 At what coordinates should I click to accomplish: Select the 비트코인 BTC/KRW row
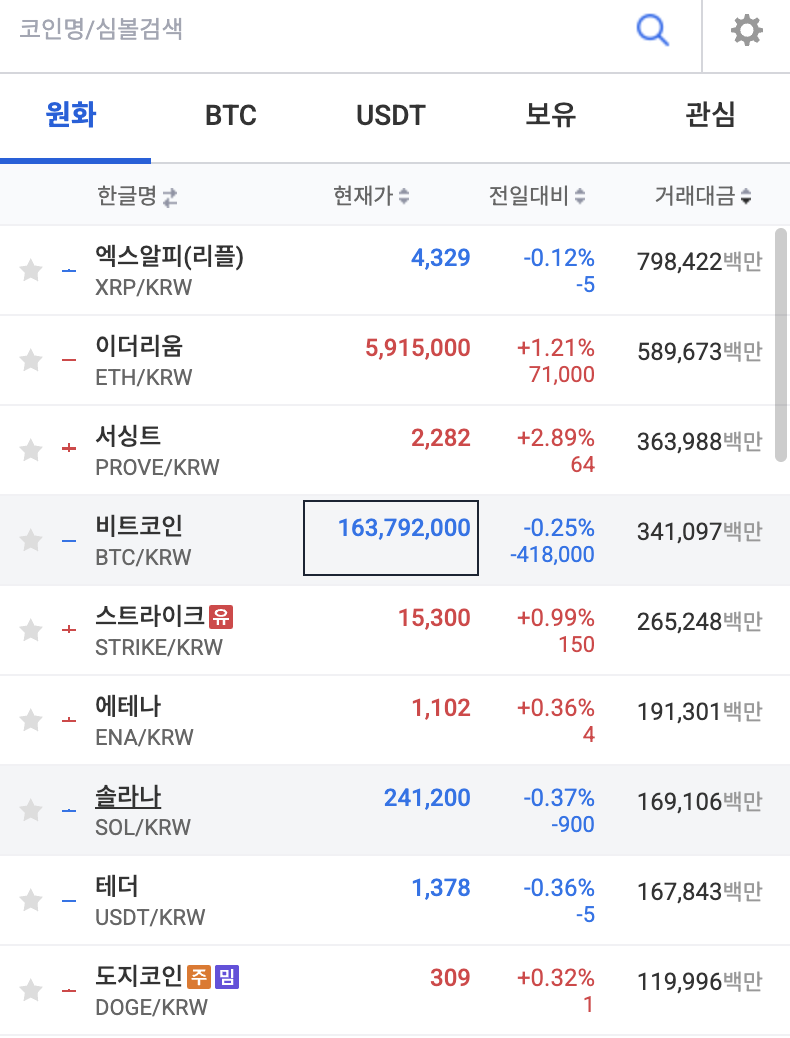(395, 540)
